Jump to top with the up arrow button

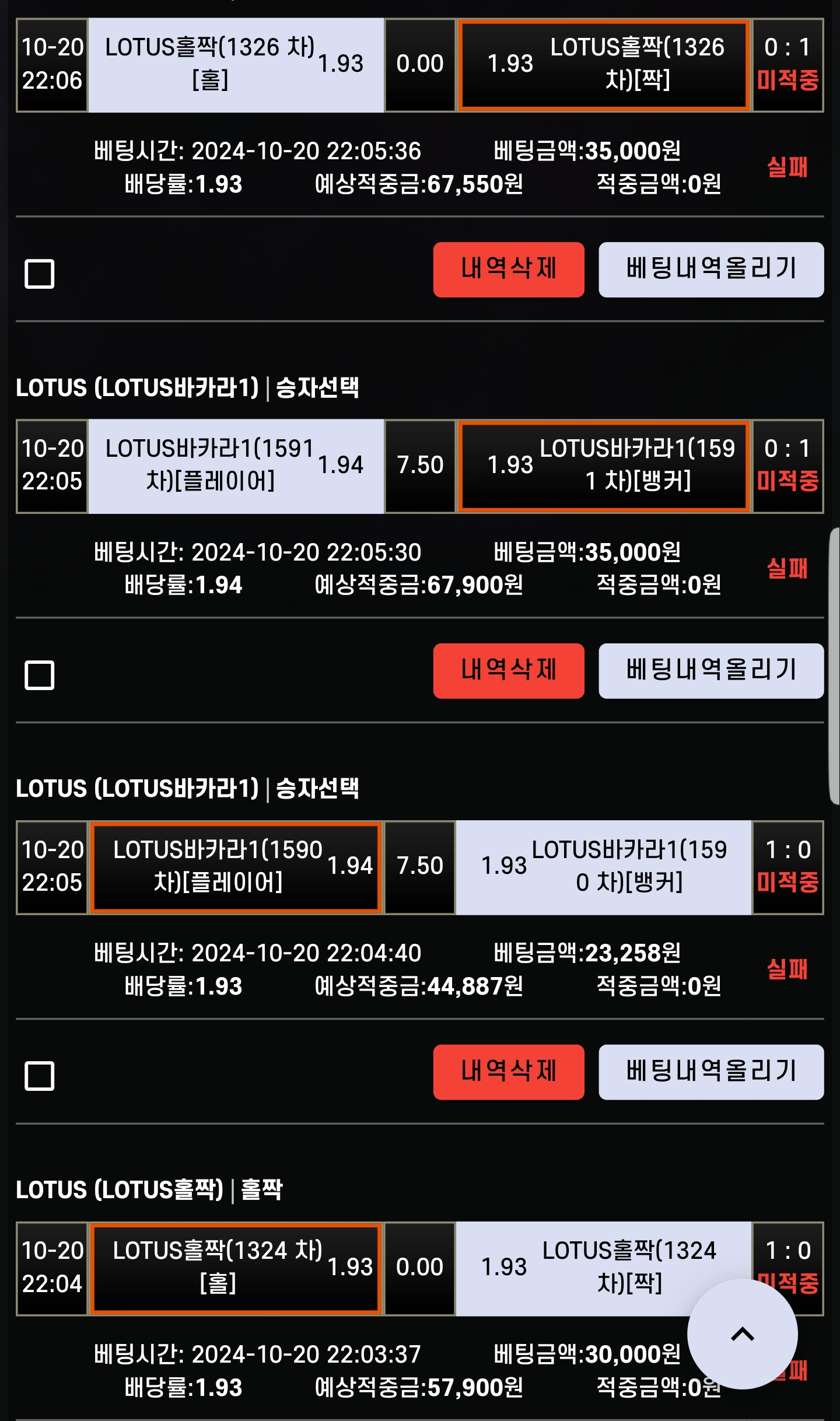pyautogui.click(x=743, y=1334)
